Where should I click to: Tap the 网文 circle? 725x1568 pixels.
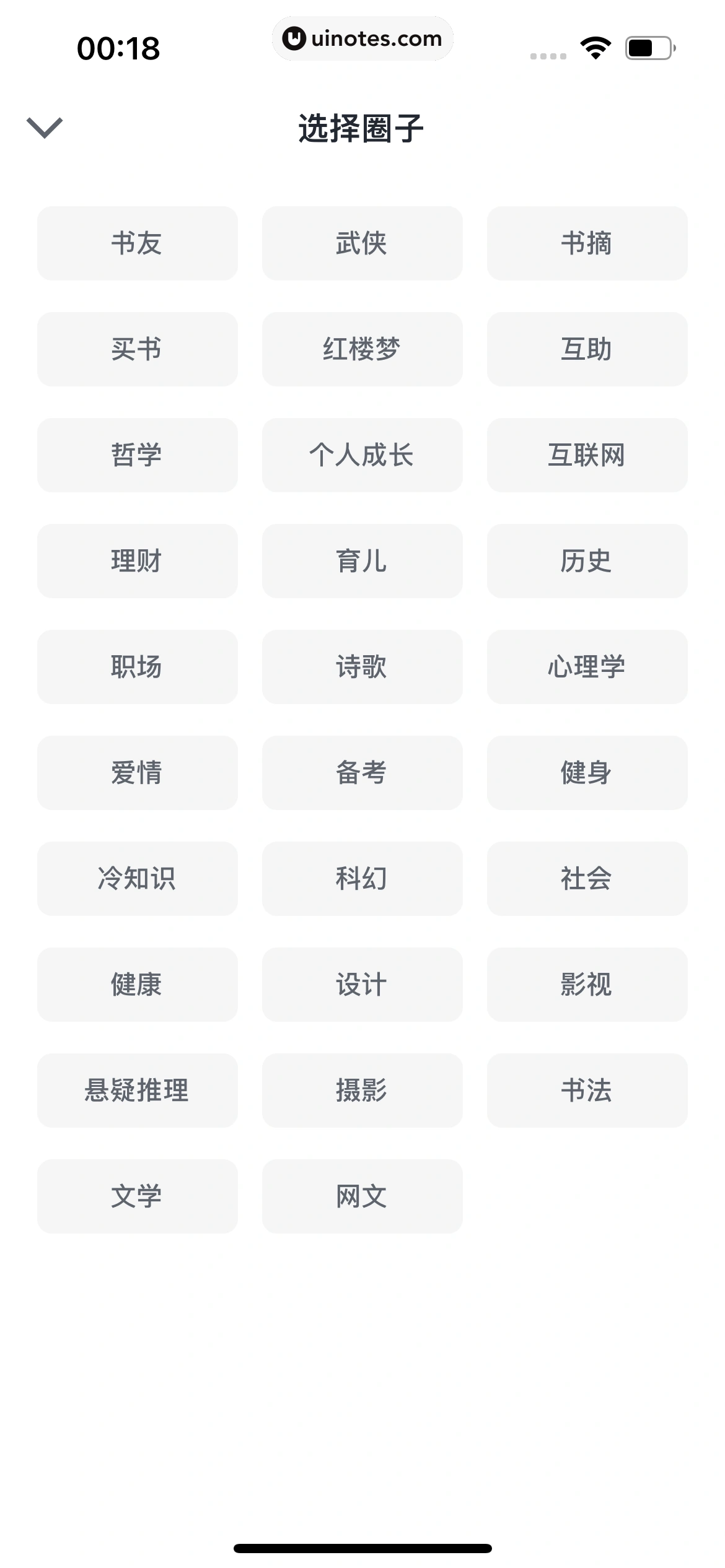click(362, 1196)
